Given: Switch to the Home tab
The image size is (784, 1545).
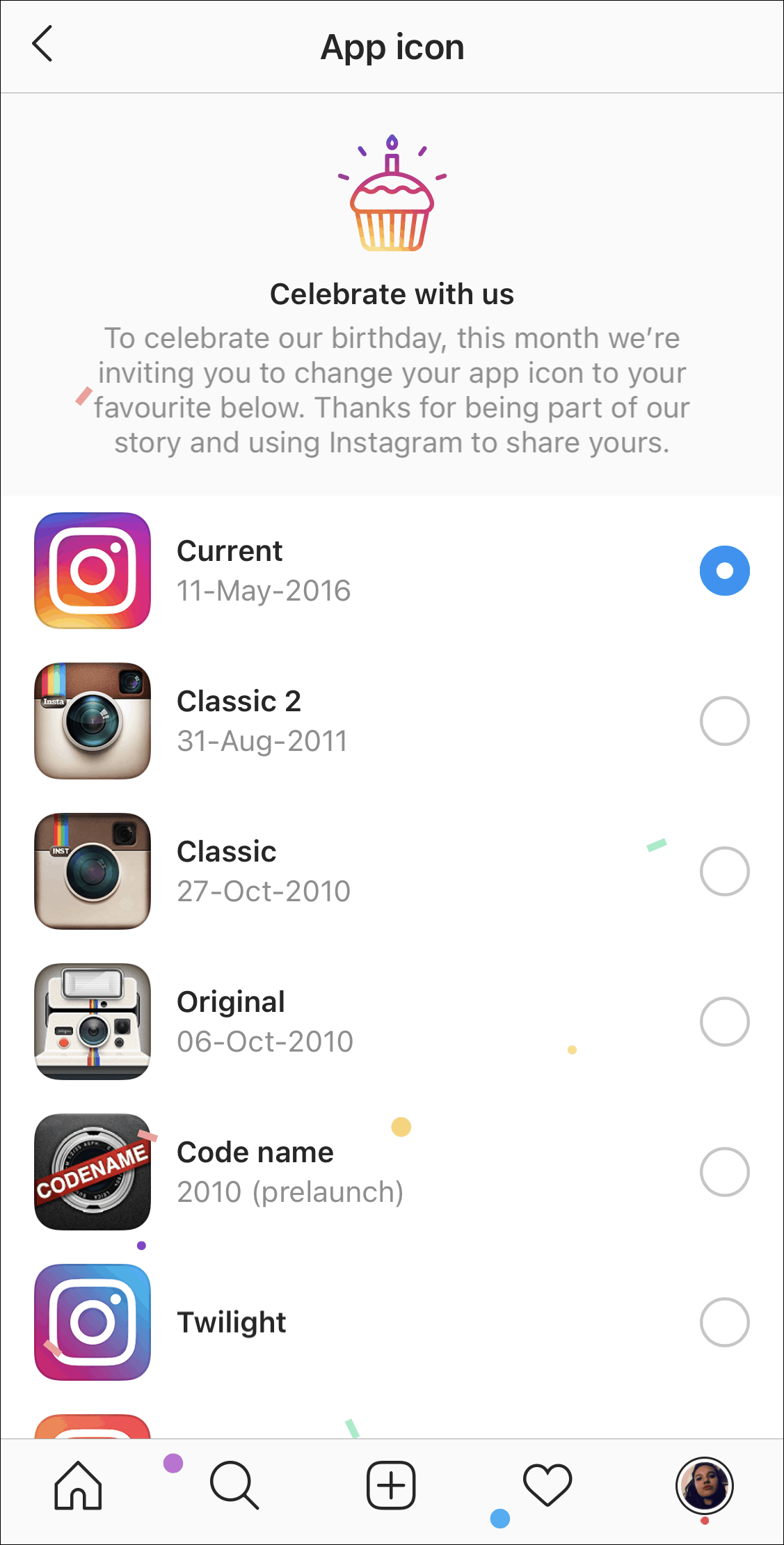Looking at the screenshot, I should [x=79, y=1485].
